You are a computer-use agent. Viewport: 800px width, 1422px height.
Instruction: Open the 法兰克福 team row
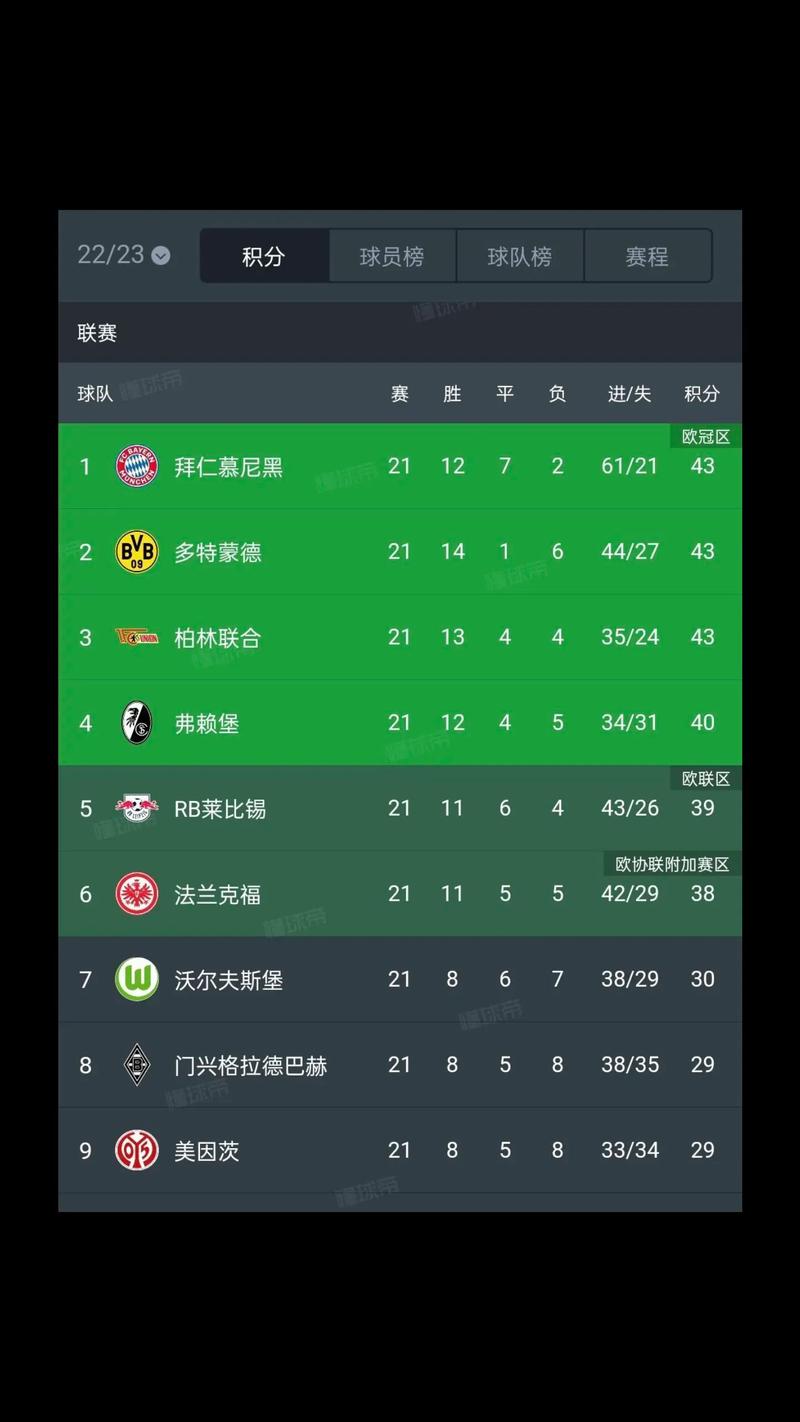click(x=400, y=894)
